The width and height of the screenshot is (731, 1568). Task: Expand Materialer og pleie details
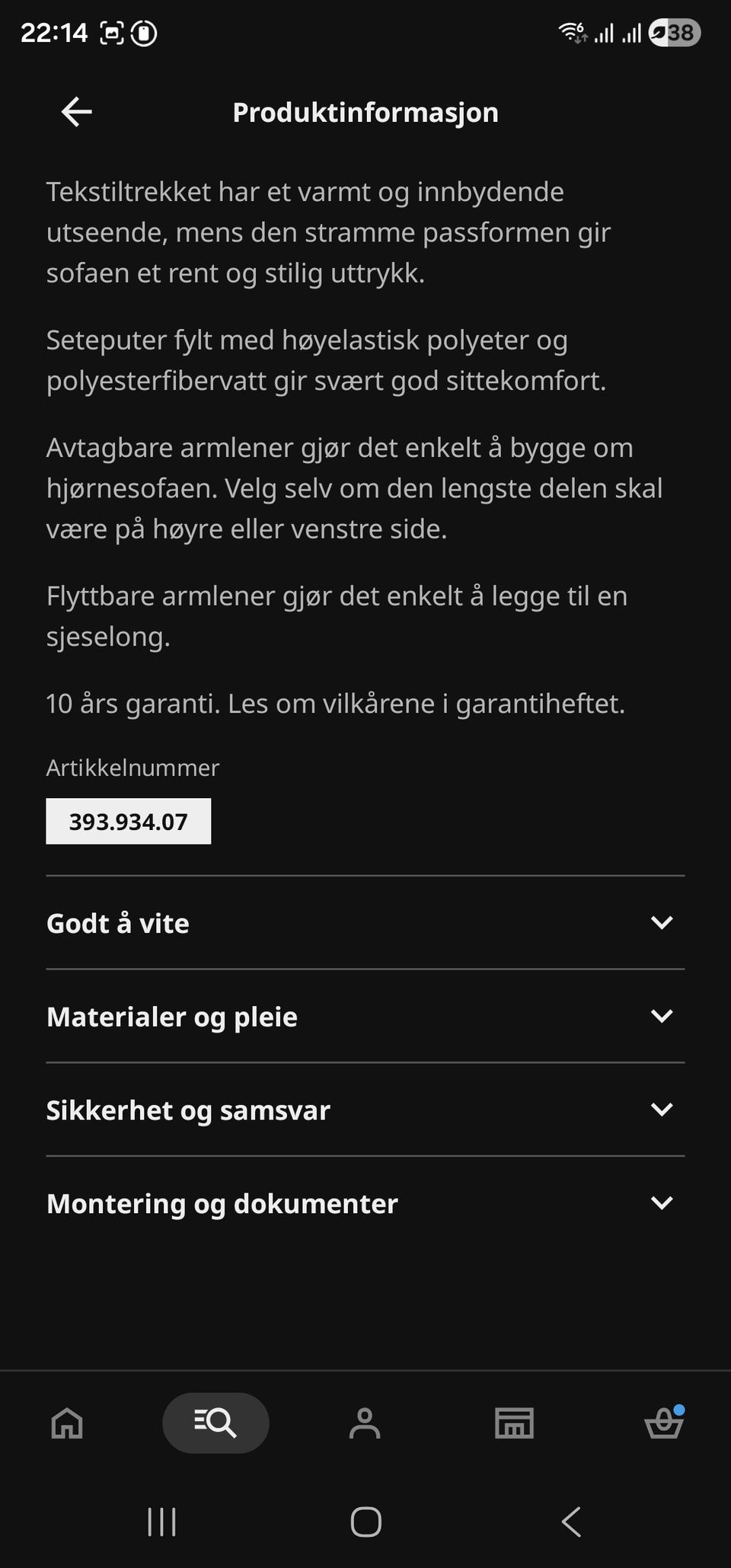pyautogui.click(x=365, y=1017)
